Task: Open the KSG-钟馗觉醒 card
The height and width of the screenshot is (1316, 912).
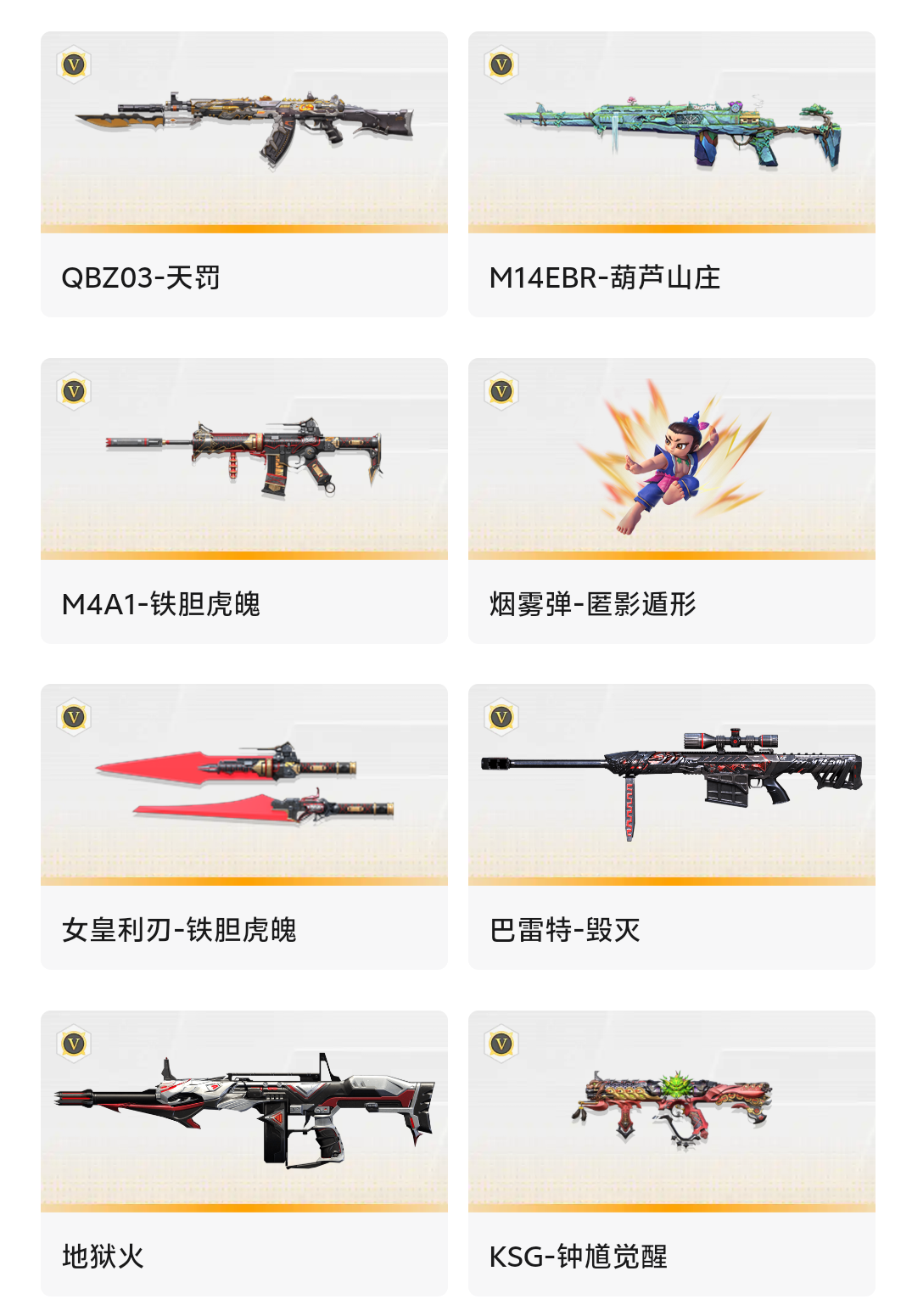Action: (671, 1152)
